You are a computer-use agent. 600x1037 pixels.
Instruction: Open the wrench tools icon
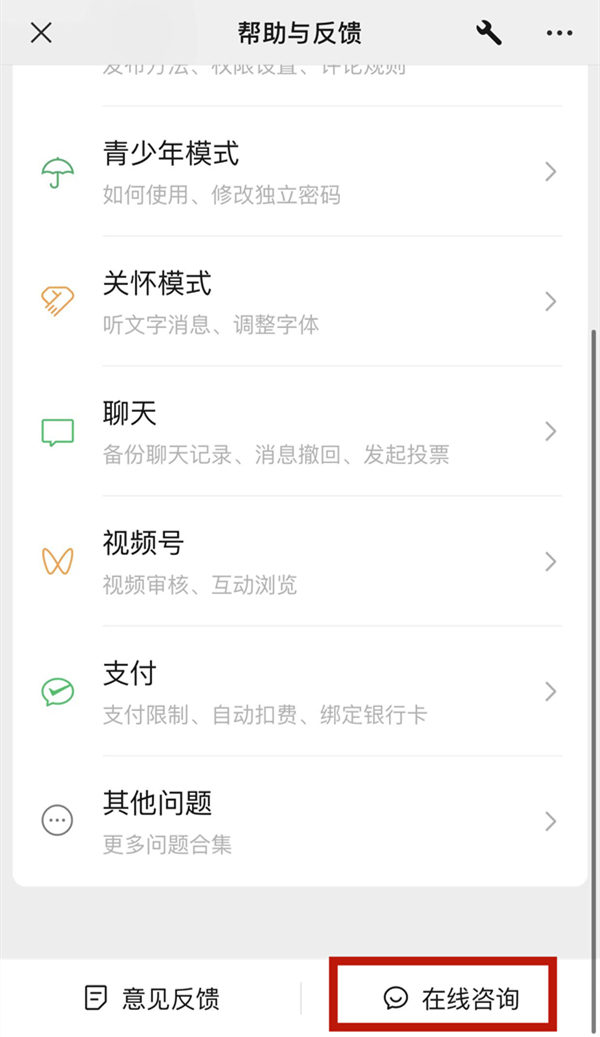tap(489, 33)
